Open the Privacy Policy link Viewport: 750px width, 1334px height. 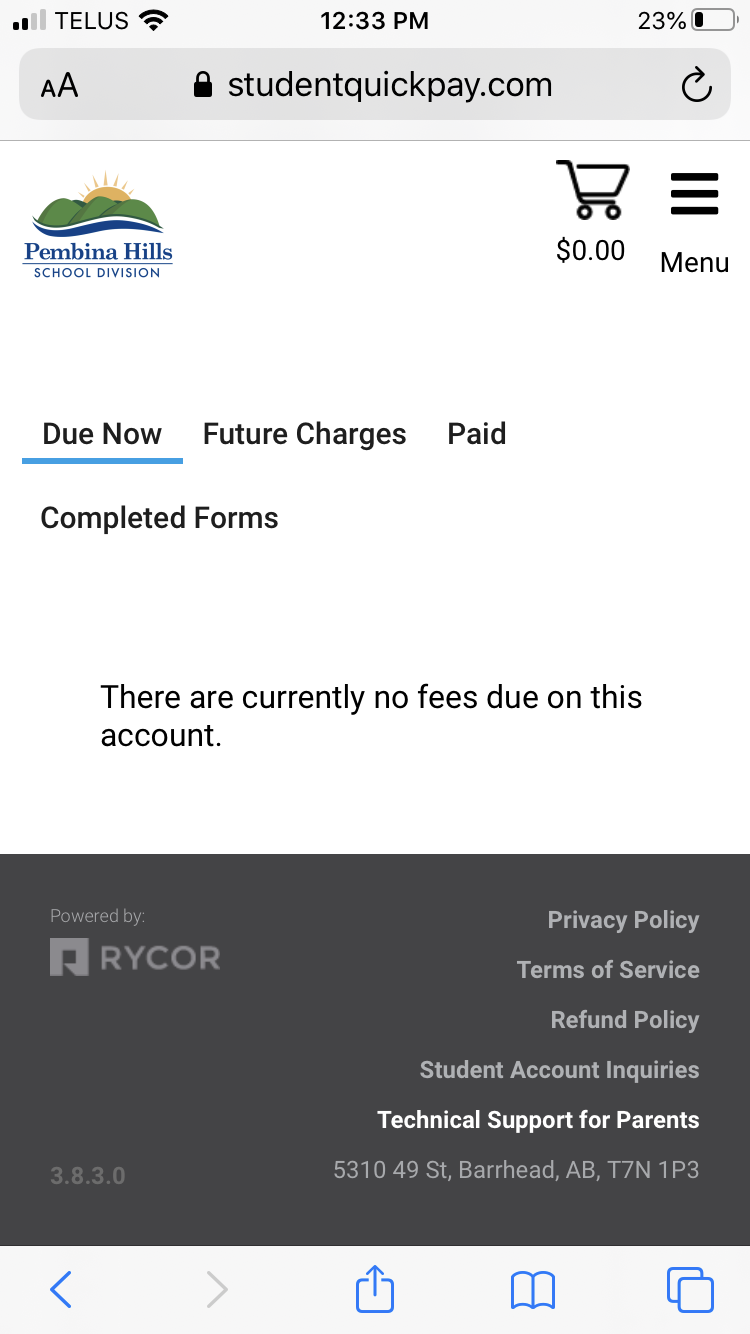(623, 920)
